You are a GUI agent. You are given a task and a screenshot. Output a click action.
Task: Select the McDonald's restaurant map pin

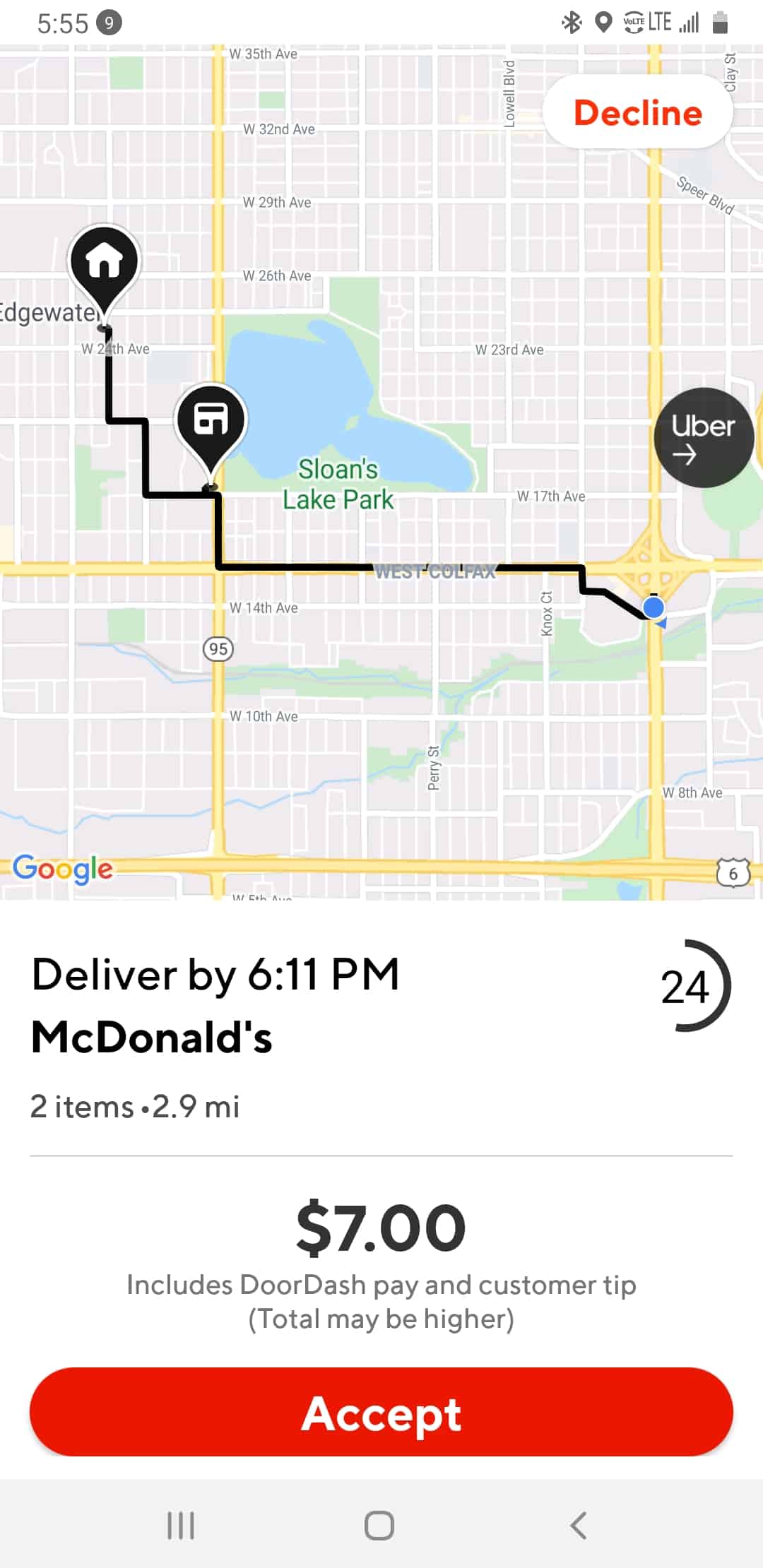[x=212, y=419]
